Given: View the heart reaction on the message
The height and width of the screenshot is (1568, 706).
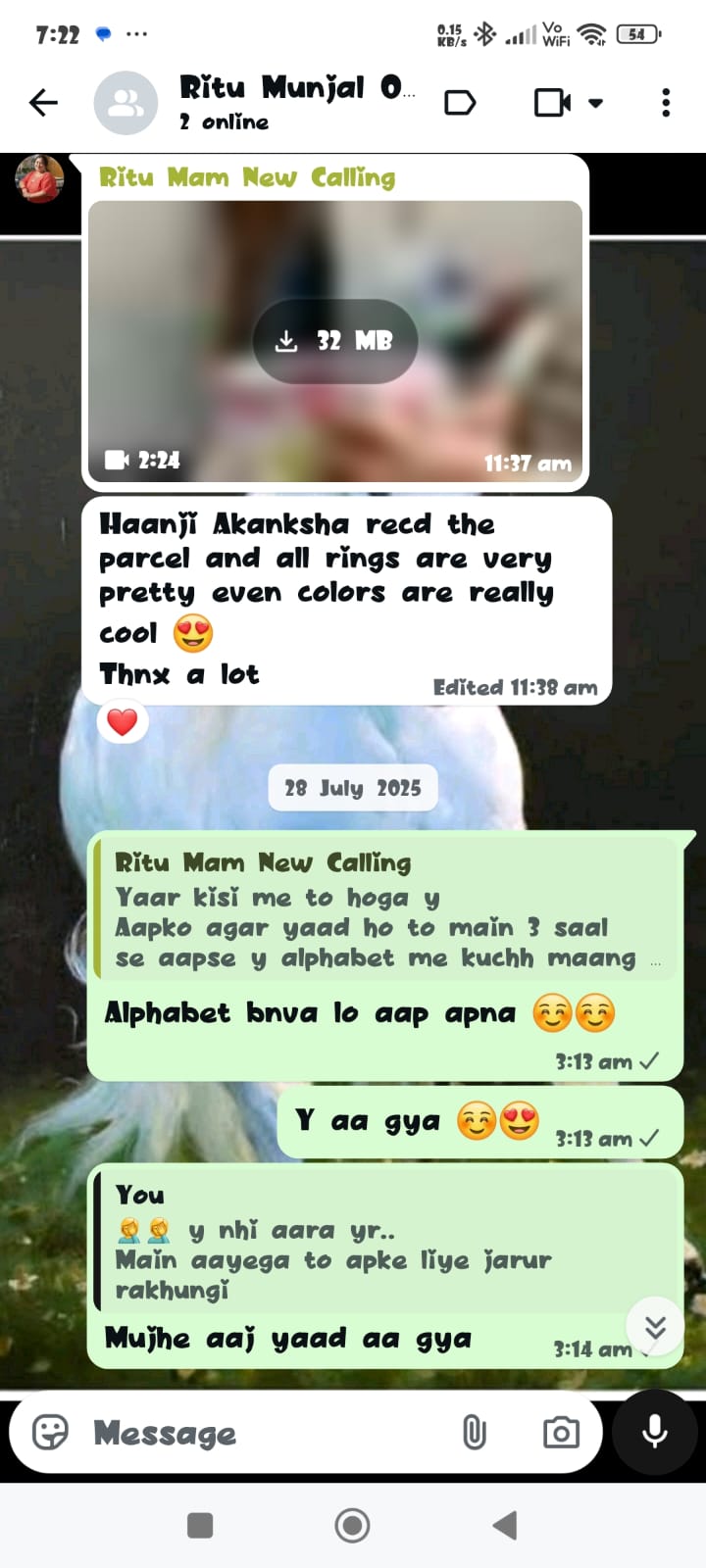Looking at the screenshot, I should tap(123, 722).
